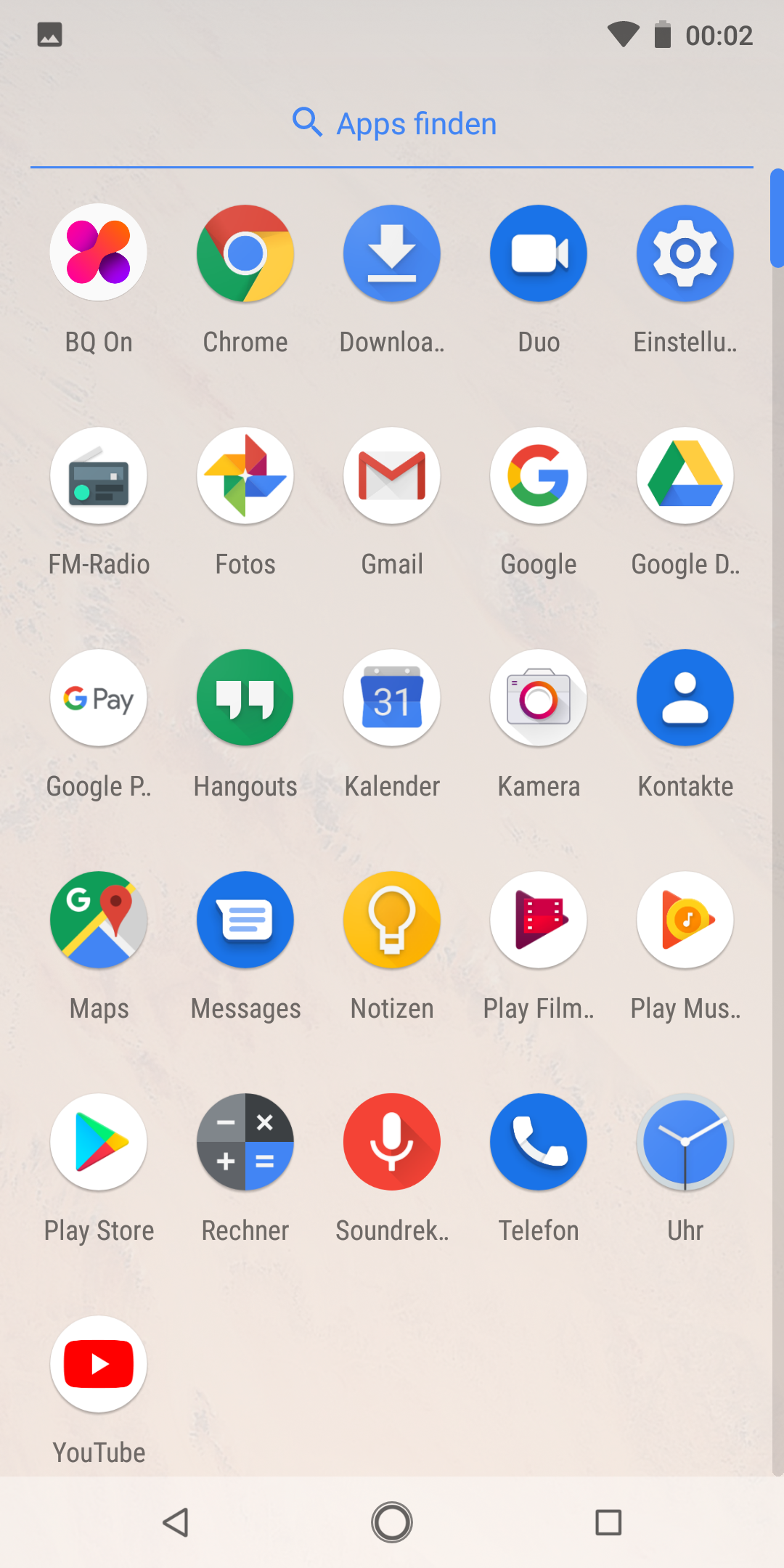Open Hangouts

245,698
